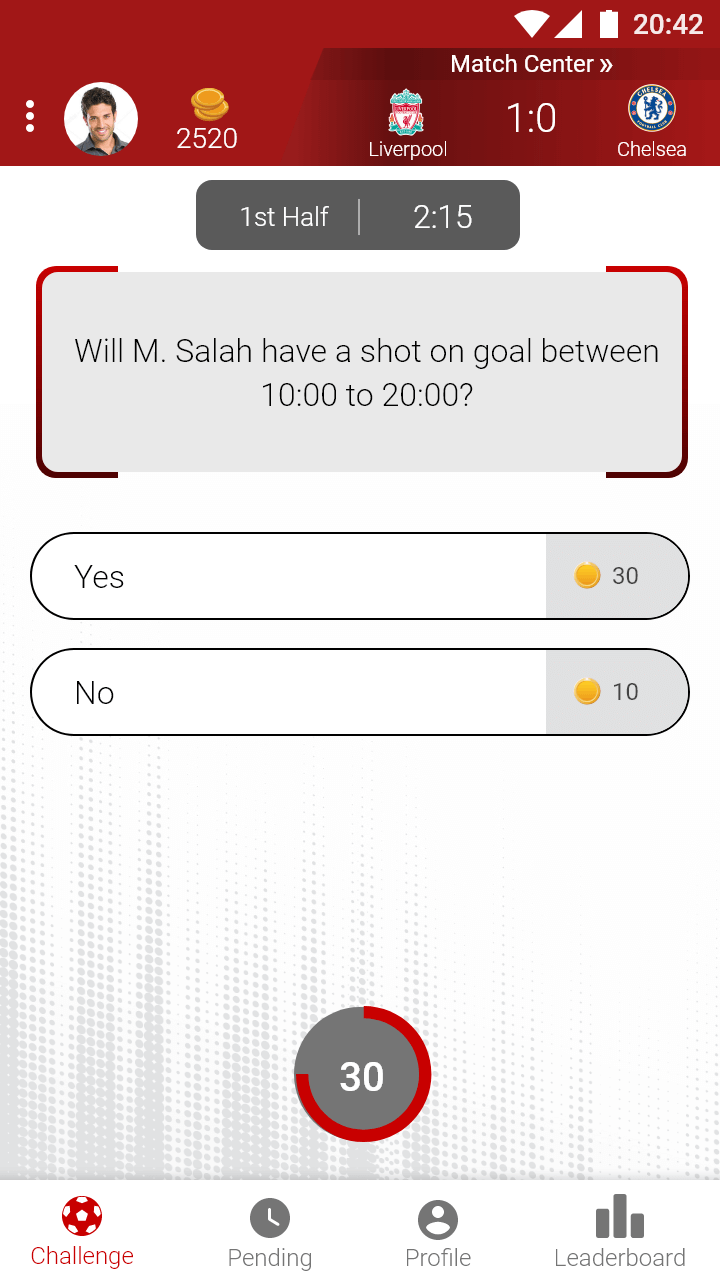This screenshot has height=1280, width=720.
Task: Select the No answer option
Action: 290,692
